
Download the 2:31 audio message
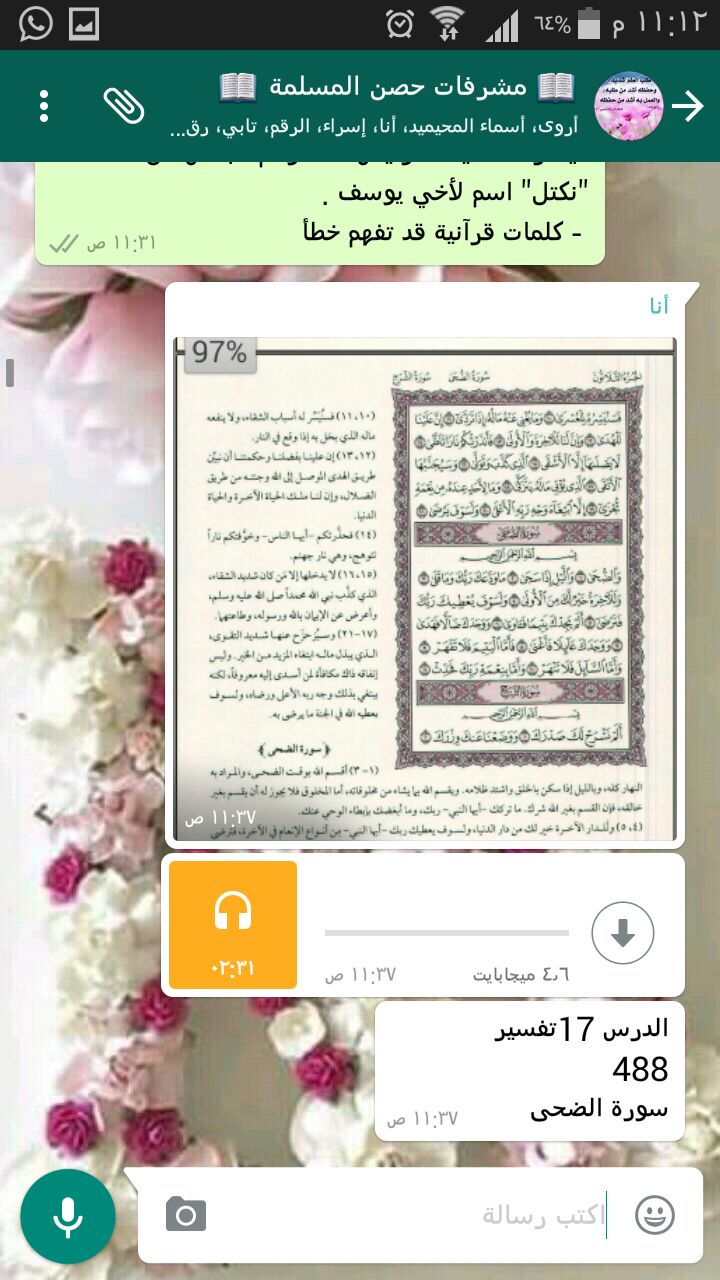coord(623,933)
